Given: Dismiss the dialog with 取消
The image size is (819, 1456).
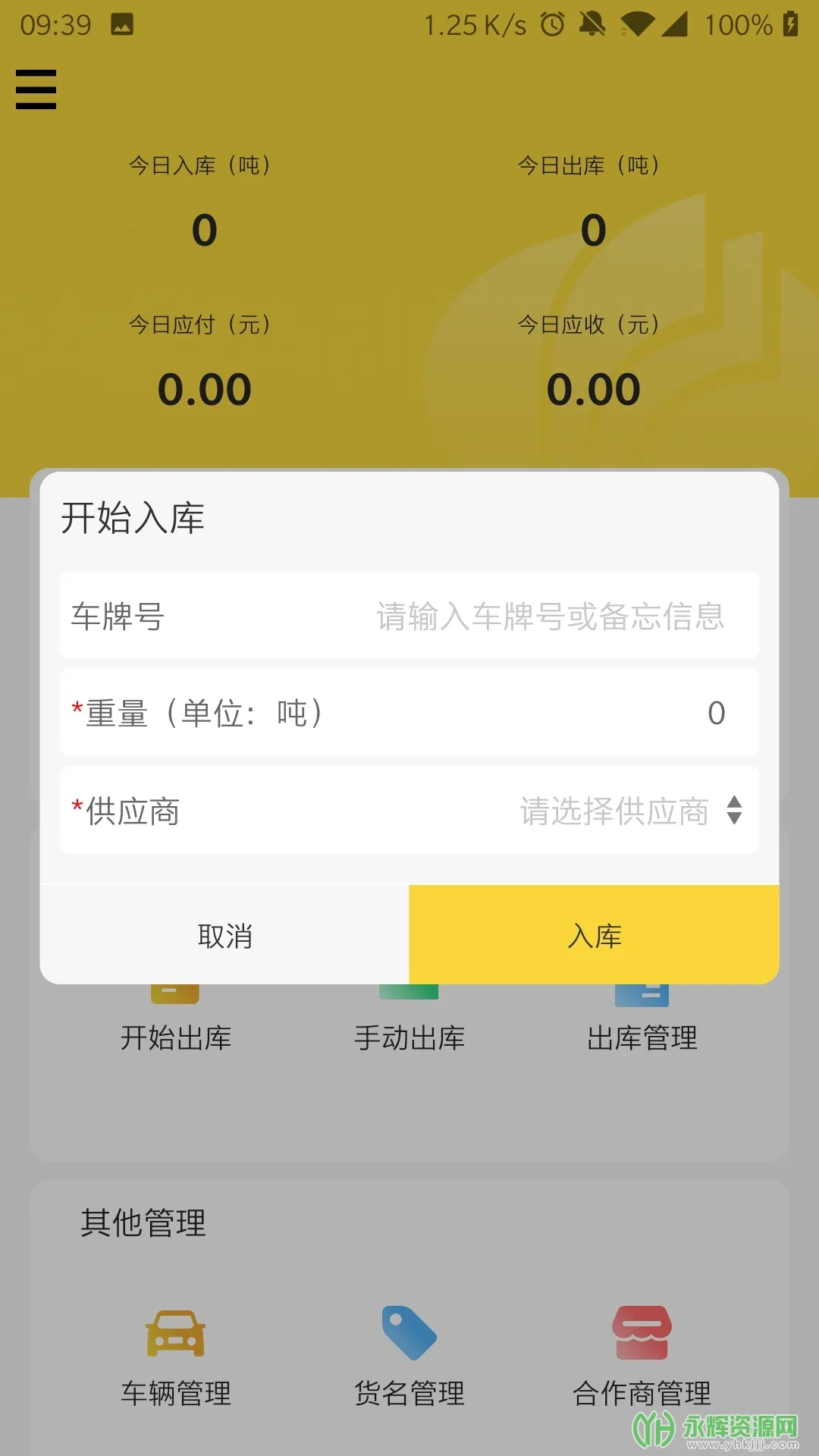Looking at the screenshot, I should [224, 935].
